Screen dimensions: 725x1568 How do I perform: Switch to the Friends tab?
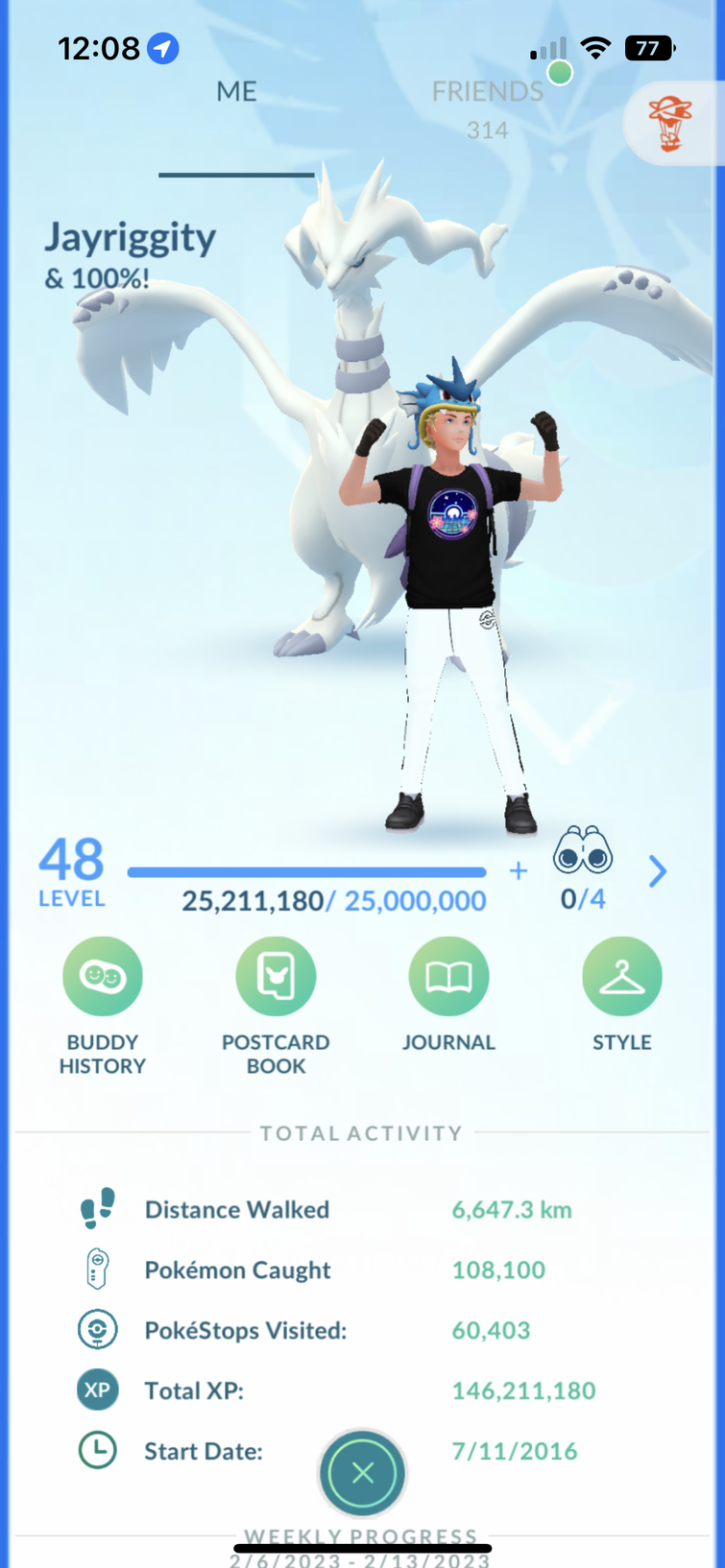tap(487, 92)
